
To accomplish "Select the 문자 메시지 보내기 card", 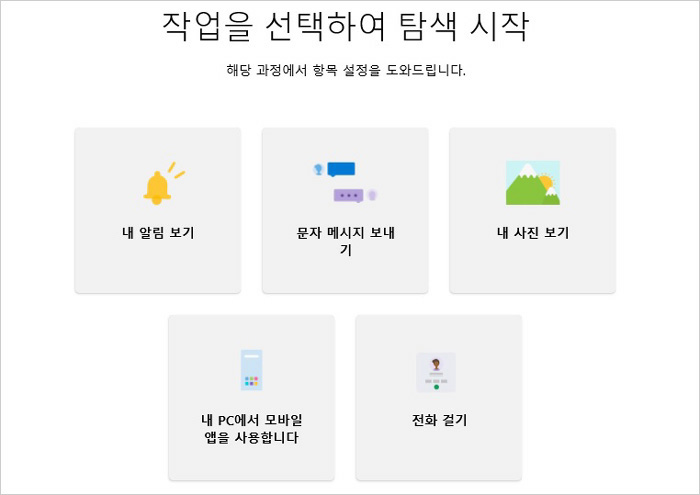I will tap(345, 210).
